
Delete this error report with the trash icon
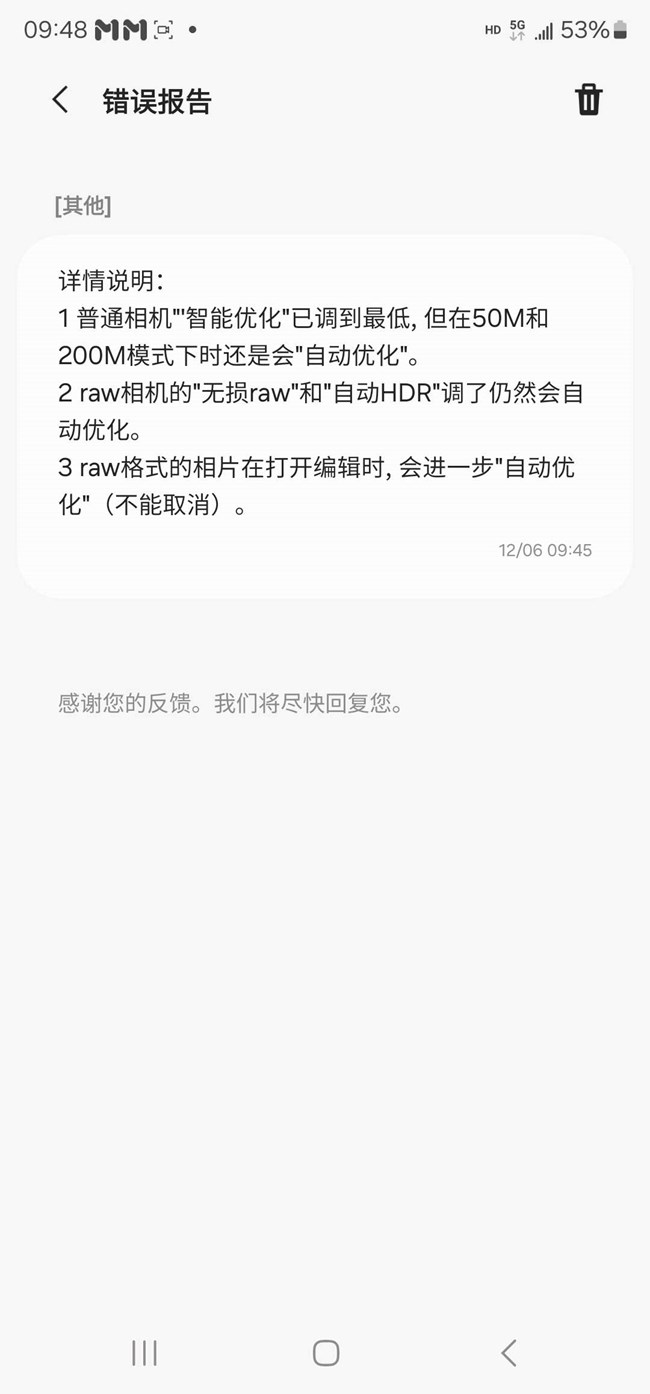click(588, 100)
